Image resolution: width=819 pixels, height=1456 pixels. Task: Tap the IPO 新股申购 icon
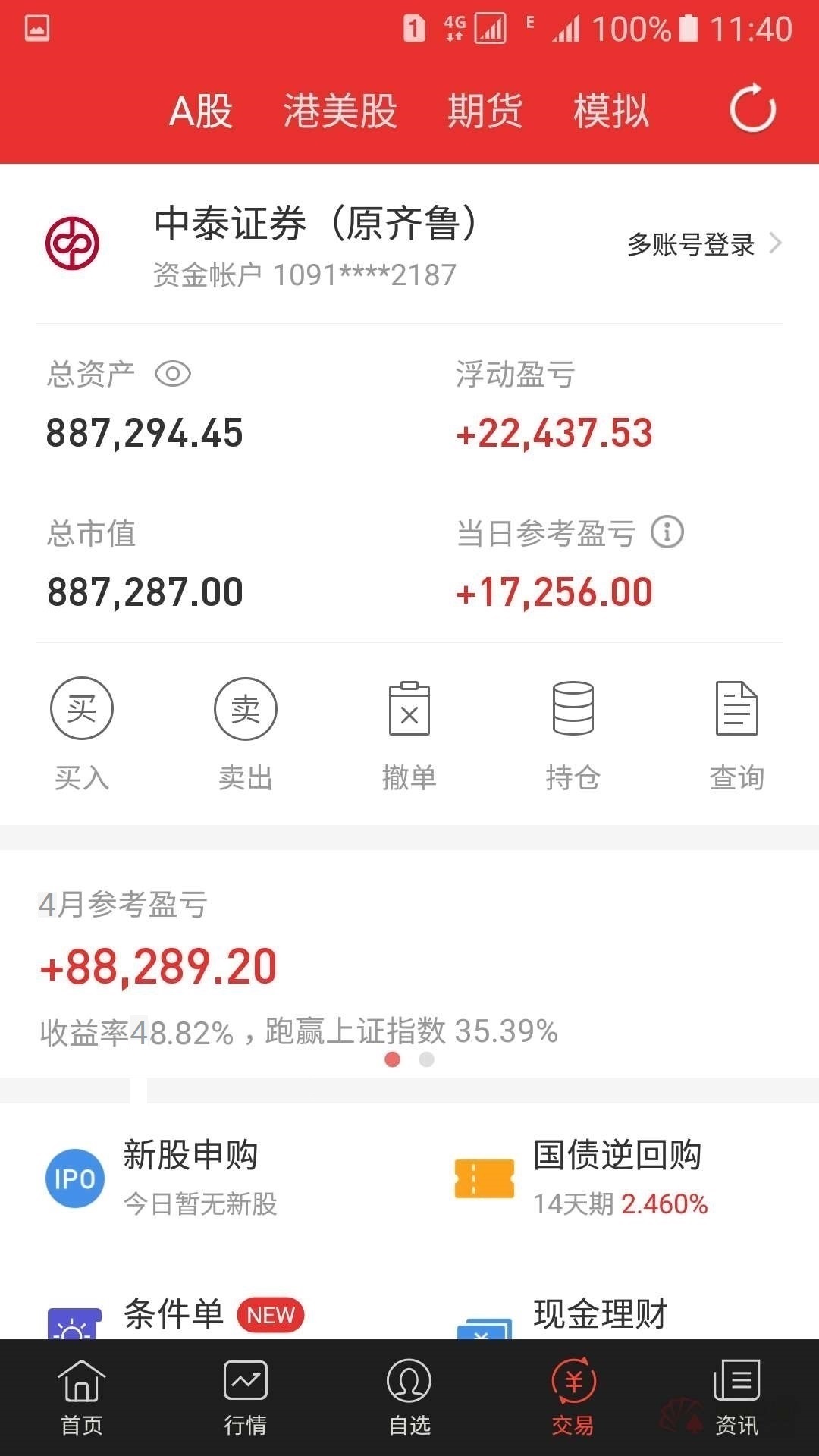[x=74, y=1178]
